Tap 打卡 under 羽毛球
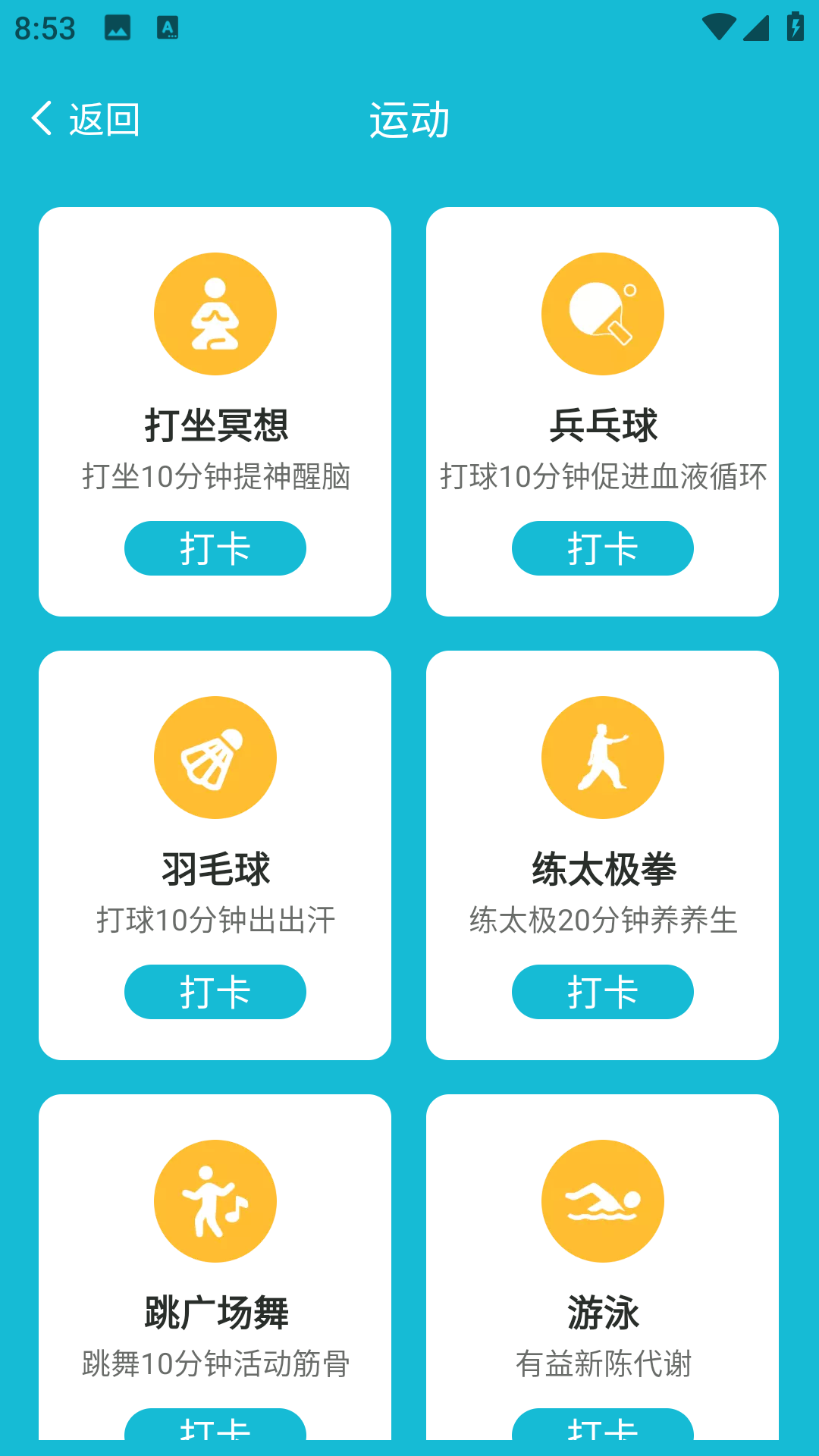Screen dimensions: 819x1456 coord(215,992)
